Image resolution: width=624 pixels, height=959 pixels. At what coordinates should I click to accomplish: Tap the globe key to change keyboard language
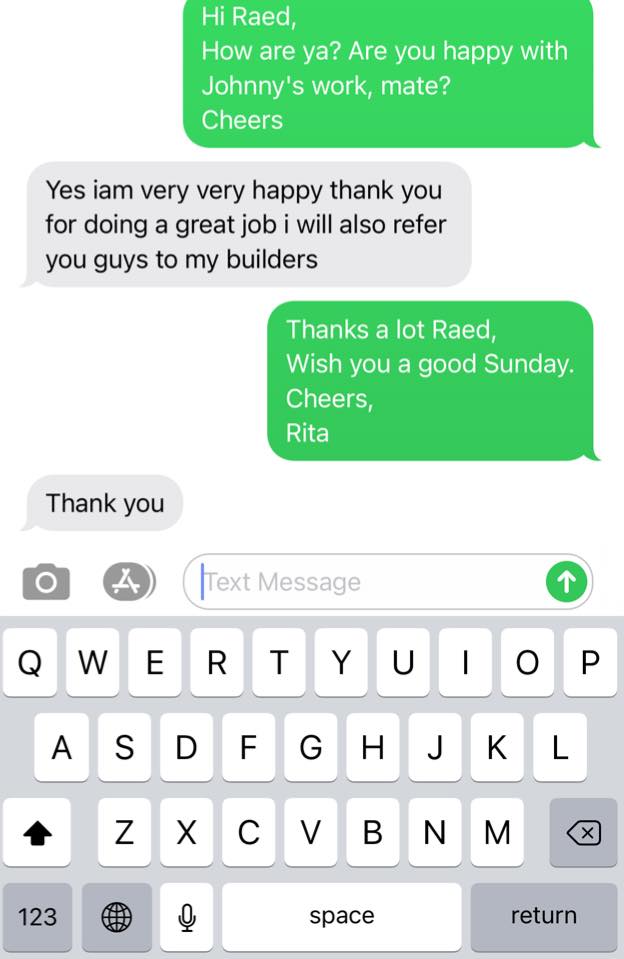(117, 916)
